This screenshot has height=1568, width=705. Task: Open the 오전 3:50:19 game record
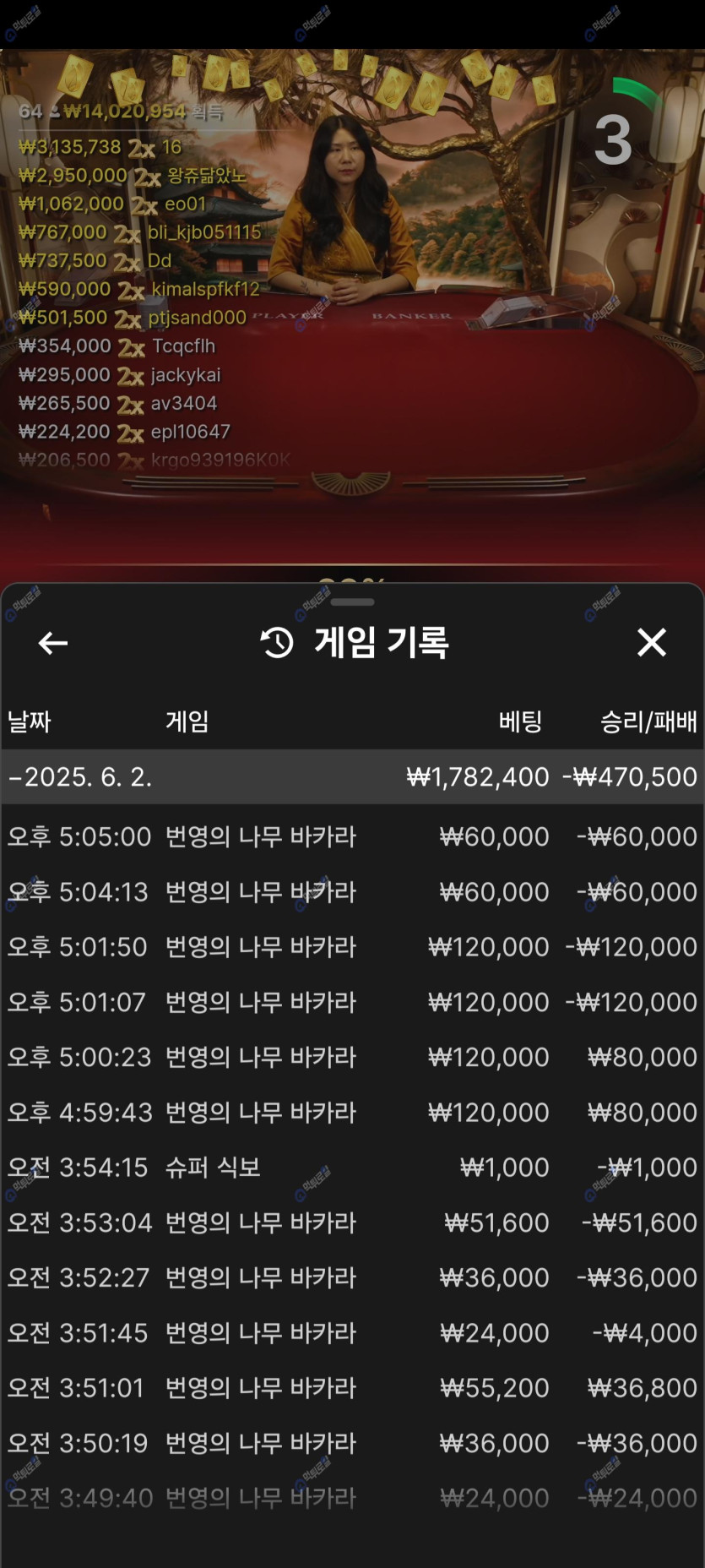click(352, 1443)
